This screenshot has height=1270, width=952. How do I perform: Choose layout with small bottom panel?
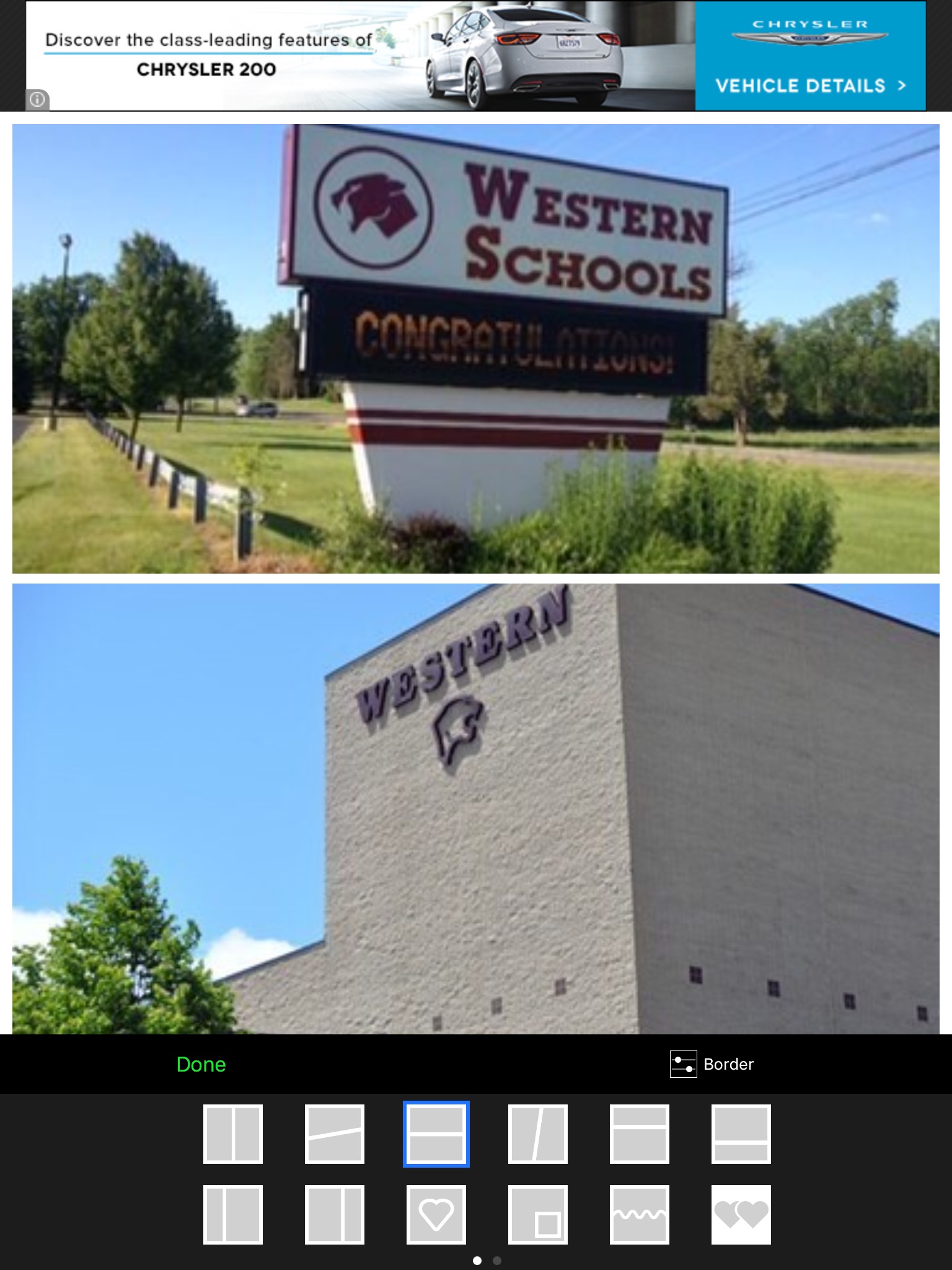click(x=741, y=1134)
